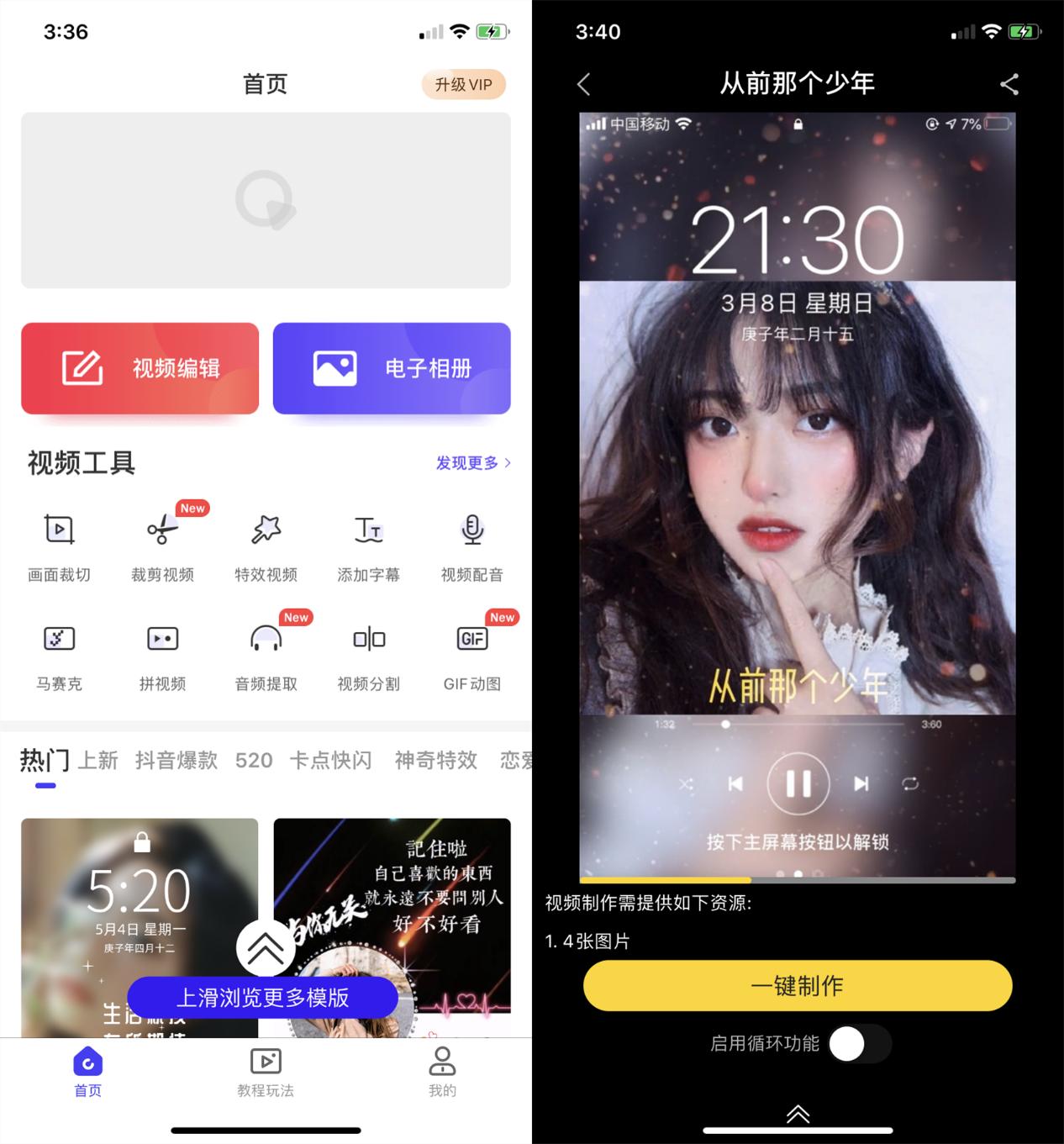Open 电子相册 photo album maker
The width and height of the screenshot is (1064, 1144).
coord(392,368)
